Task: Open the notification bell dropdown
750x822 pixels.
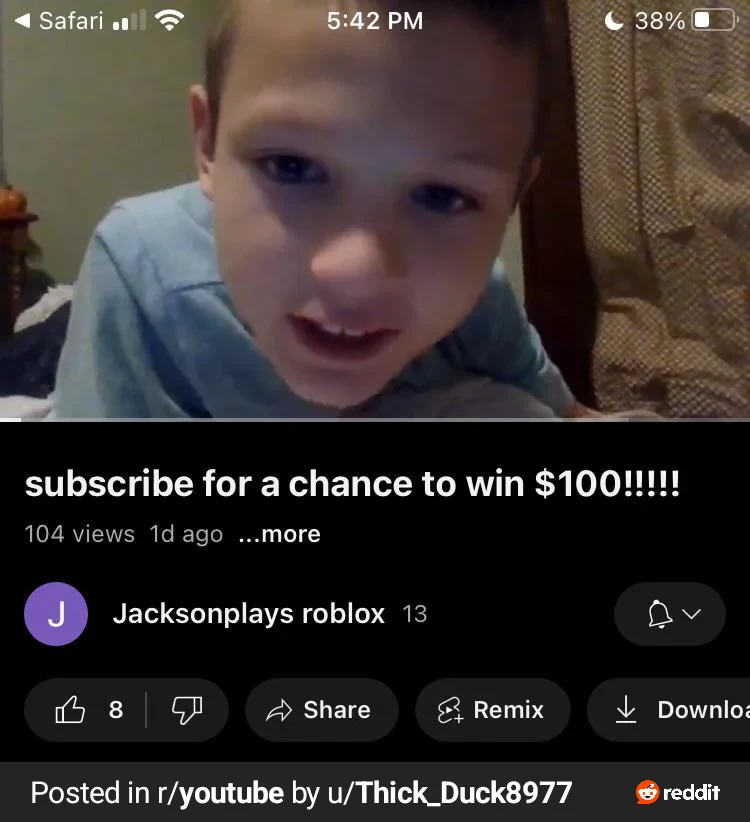Action: (669, 614)
